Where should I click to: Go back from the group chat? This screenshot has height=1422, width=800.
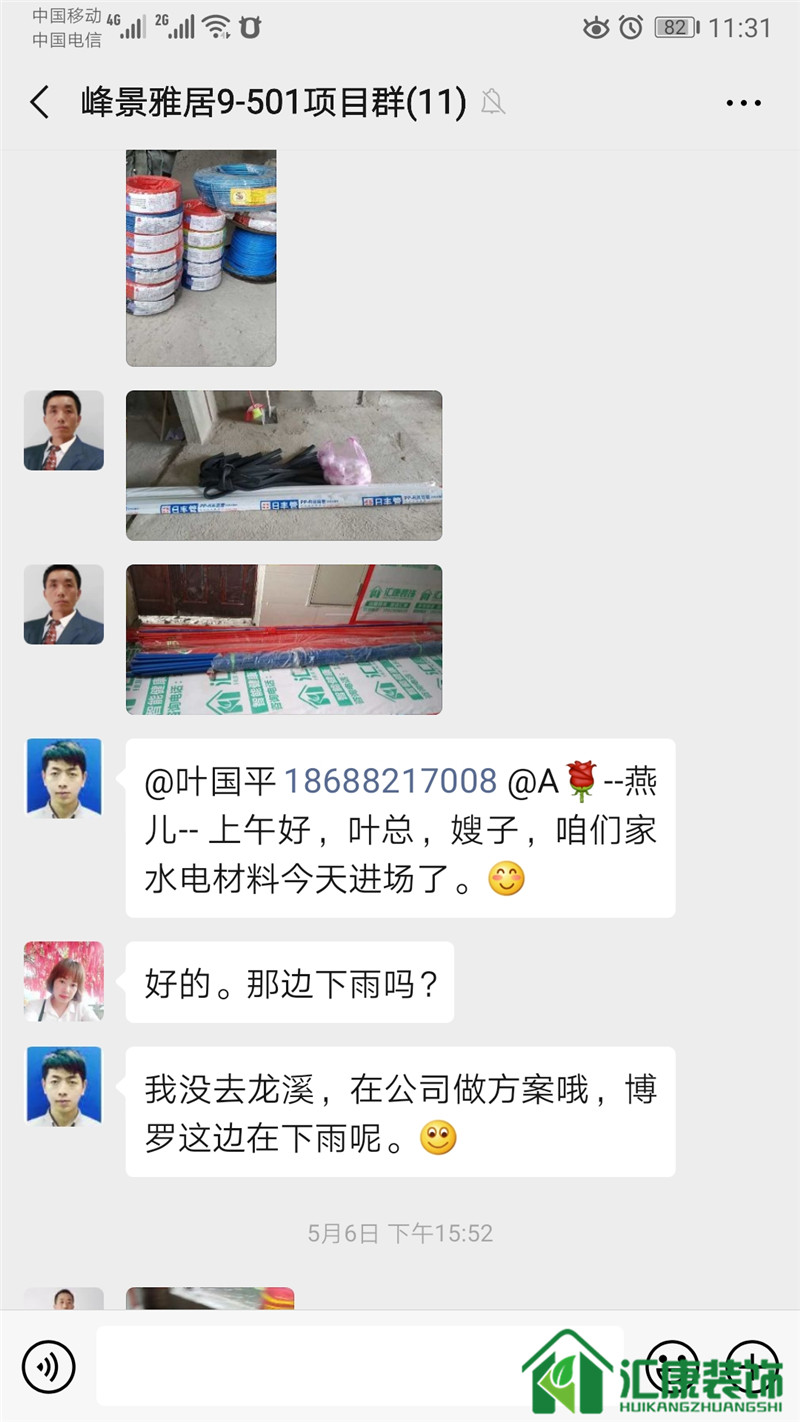(x=40, y=103)
